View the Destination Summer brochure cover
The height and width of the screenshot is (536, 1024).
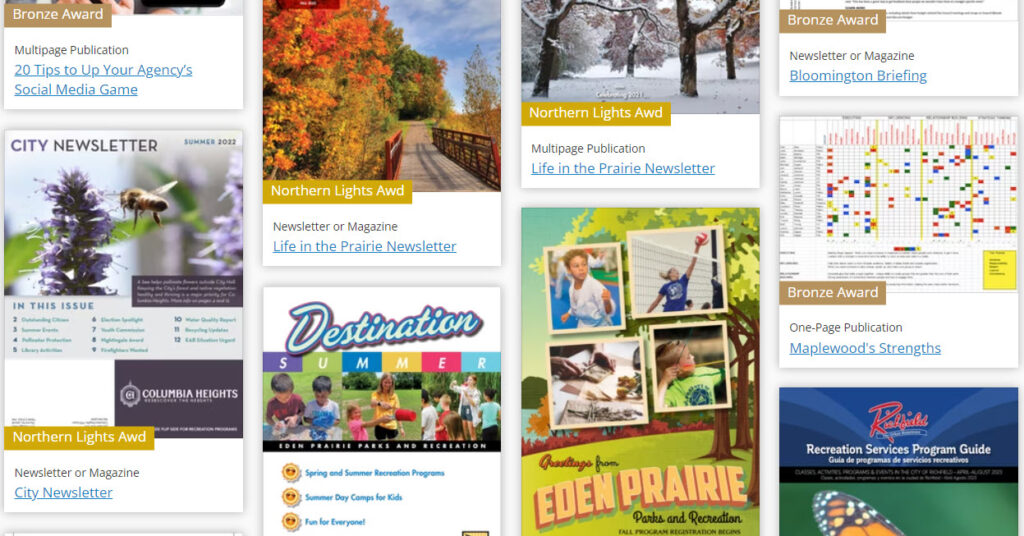[x=381, y=410]
